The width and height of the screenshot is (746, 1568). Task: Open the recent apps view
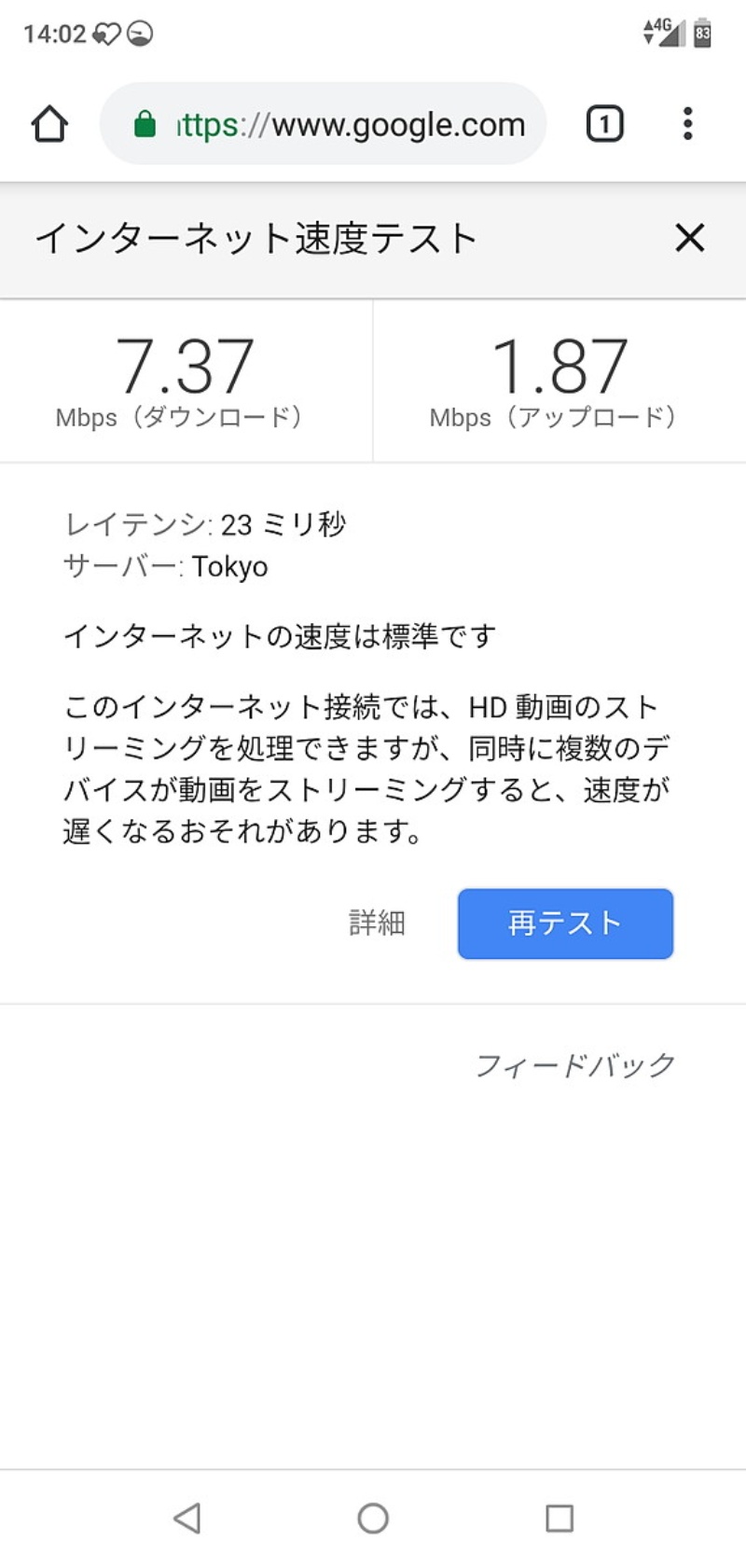[559, 1518]
